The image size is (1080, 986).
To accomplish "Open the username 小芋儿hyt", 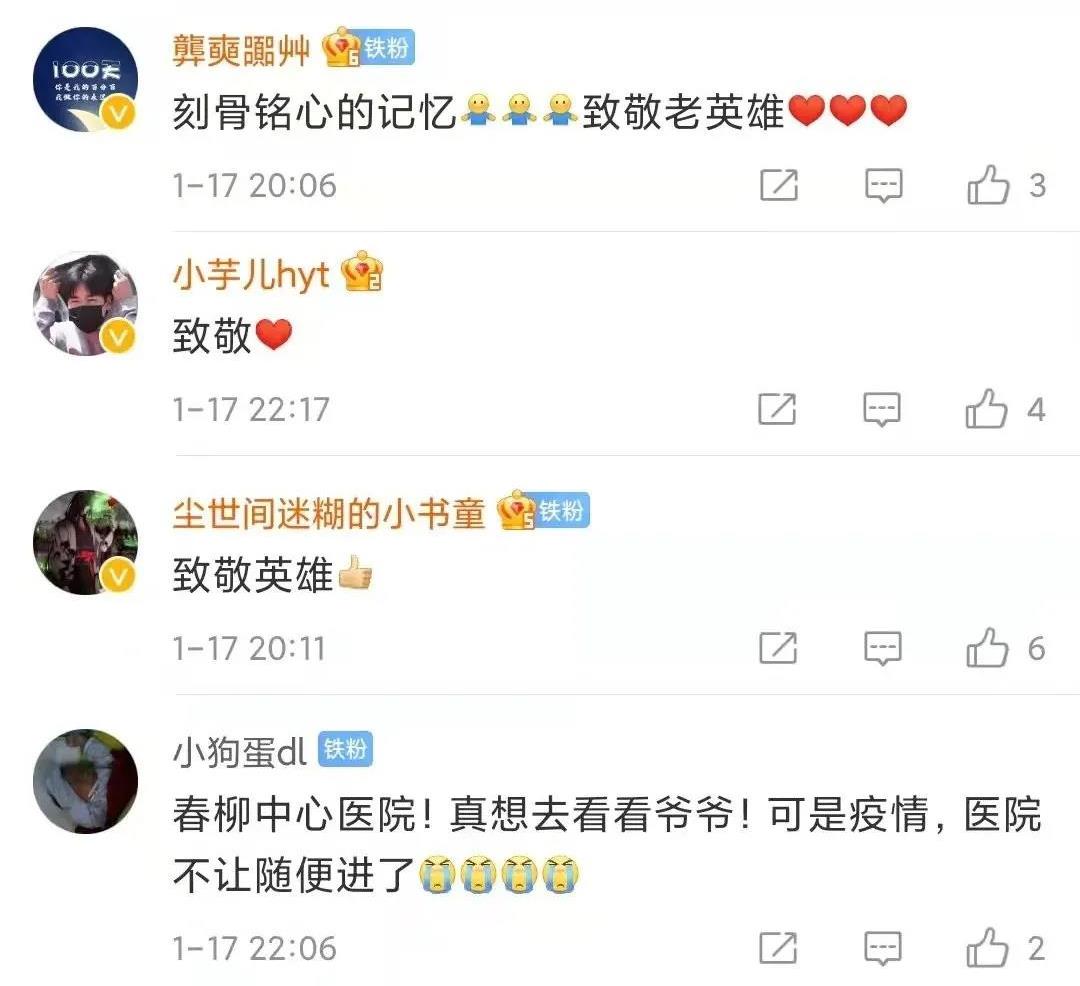I will [x=251, y=275].
